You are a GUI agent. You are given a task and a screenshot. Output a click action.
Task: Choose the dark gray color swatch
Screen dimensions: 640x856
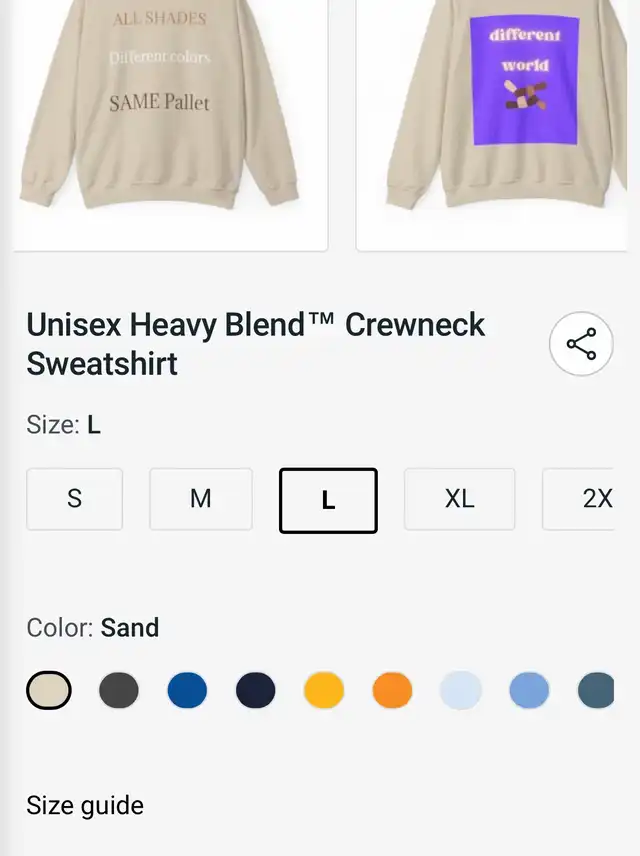[x=119, y=690]
